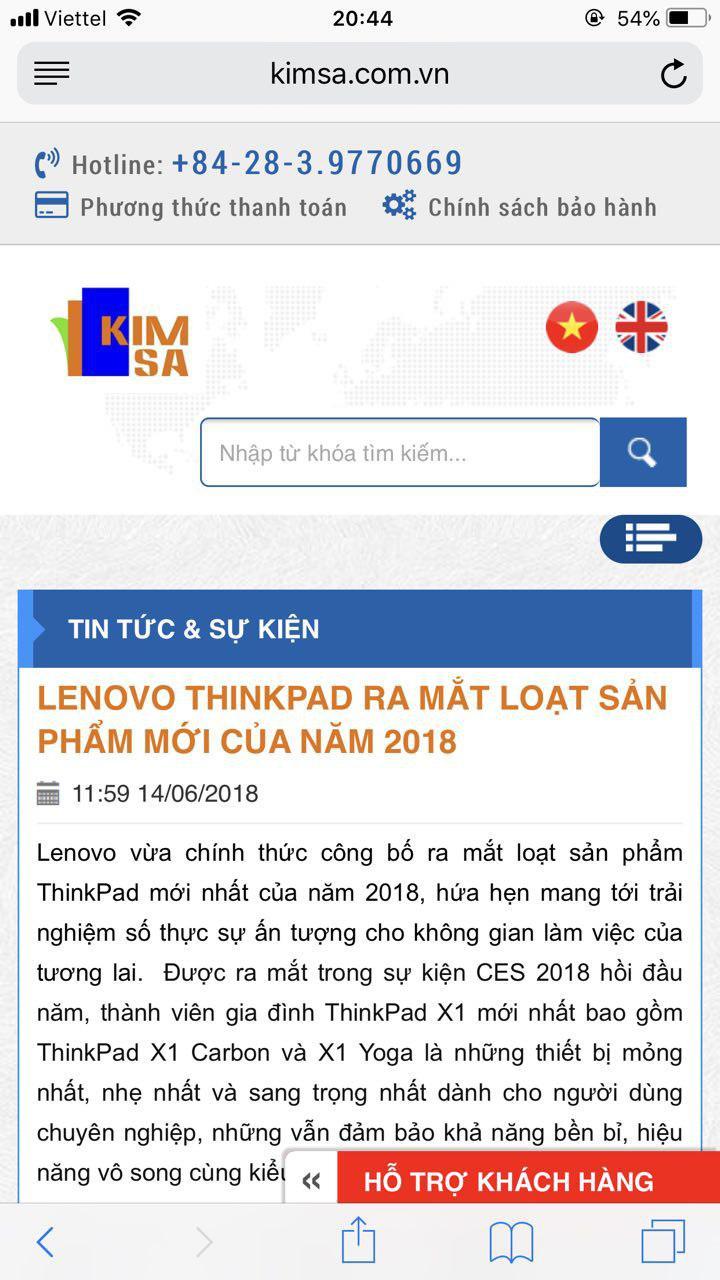Tap the kimsa.com.vn address bar
Viewport: 720px width, 1280px height.
point(359,74)
